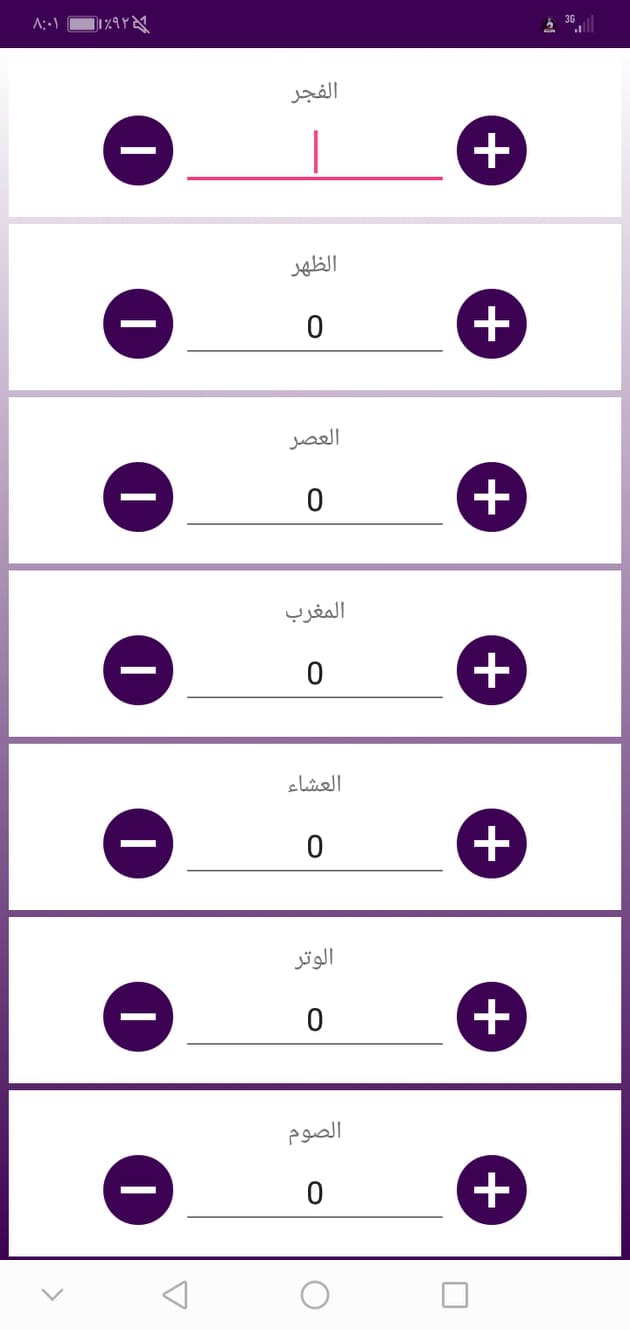Viewport: 630px width, 1330px height.
Task: Increase the الظهر count with plus
Action: pyautogui.click(x=491, y=324)
